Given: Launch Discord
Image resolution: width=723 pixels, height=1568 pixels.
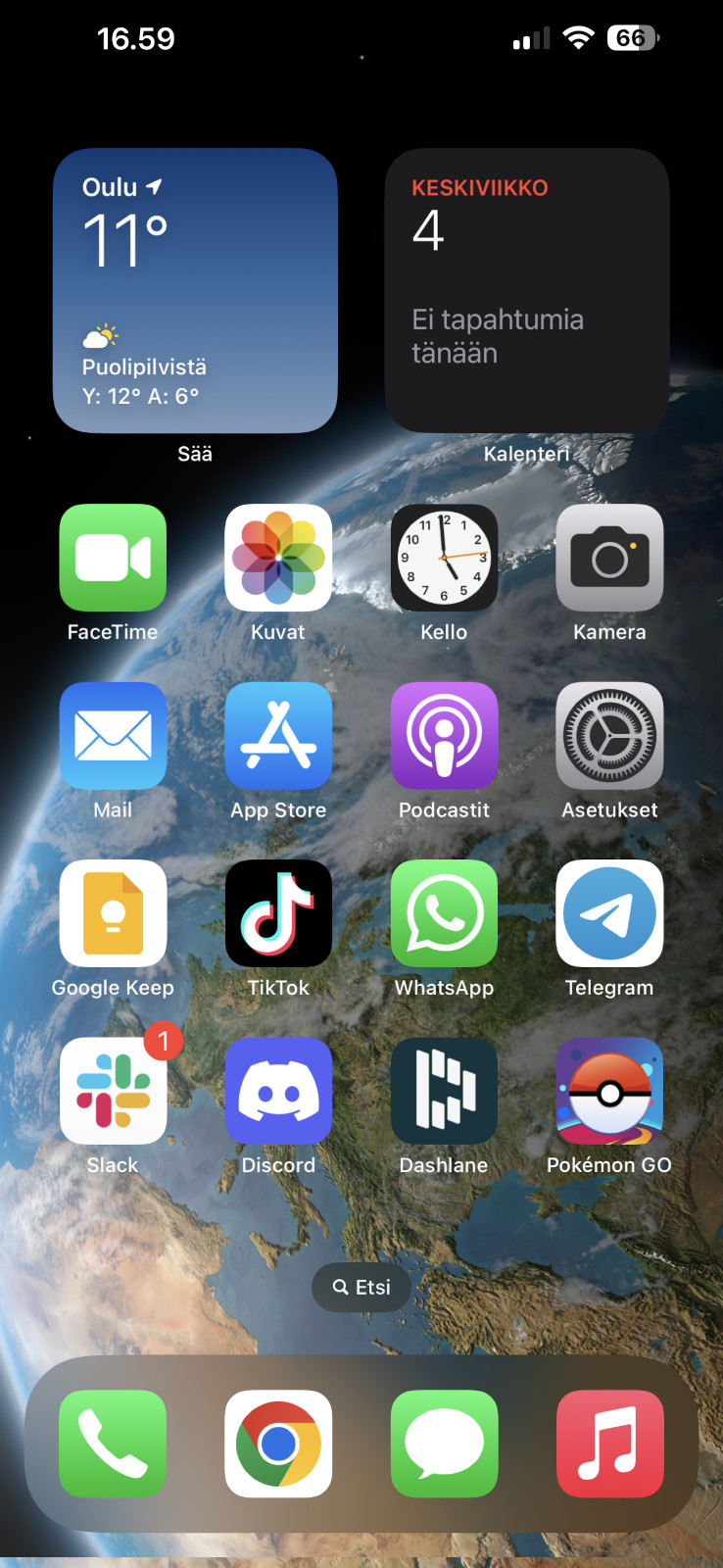Looking at the screenshot, I should tap(278, 1091).
